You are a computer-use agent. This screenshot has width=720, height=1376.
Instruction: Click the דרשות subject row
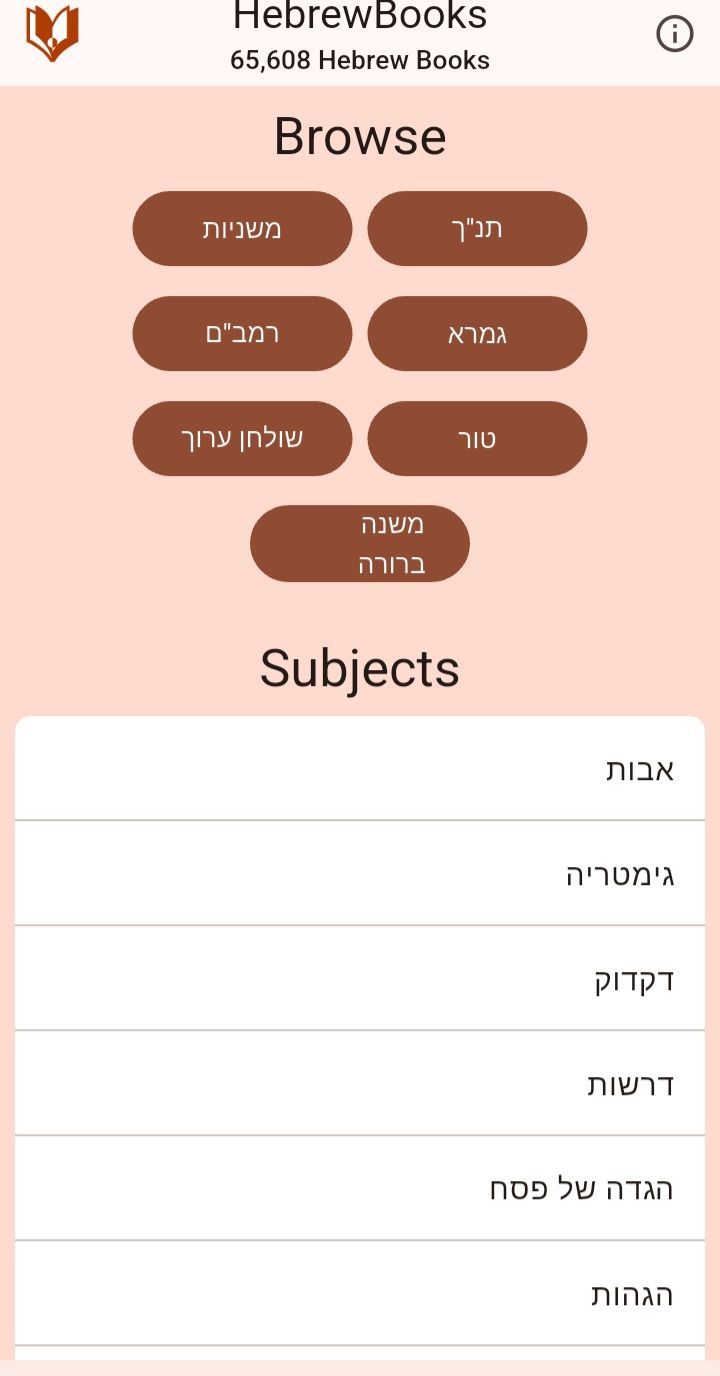click(x=360, y=1083)
